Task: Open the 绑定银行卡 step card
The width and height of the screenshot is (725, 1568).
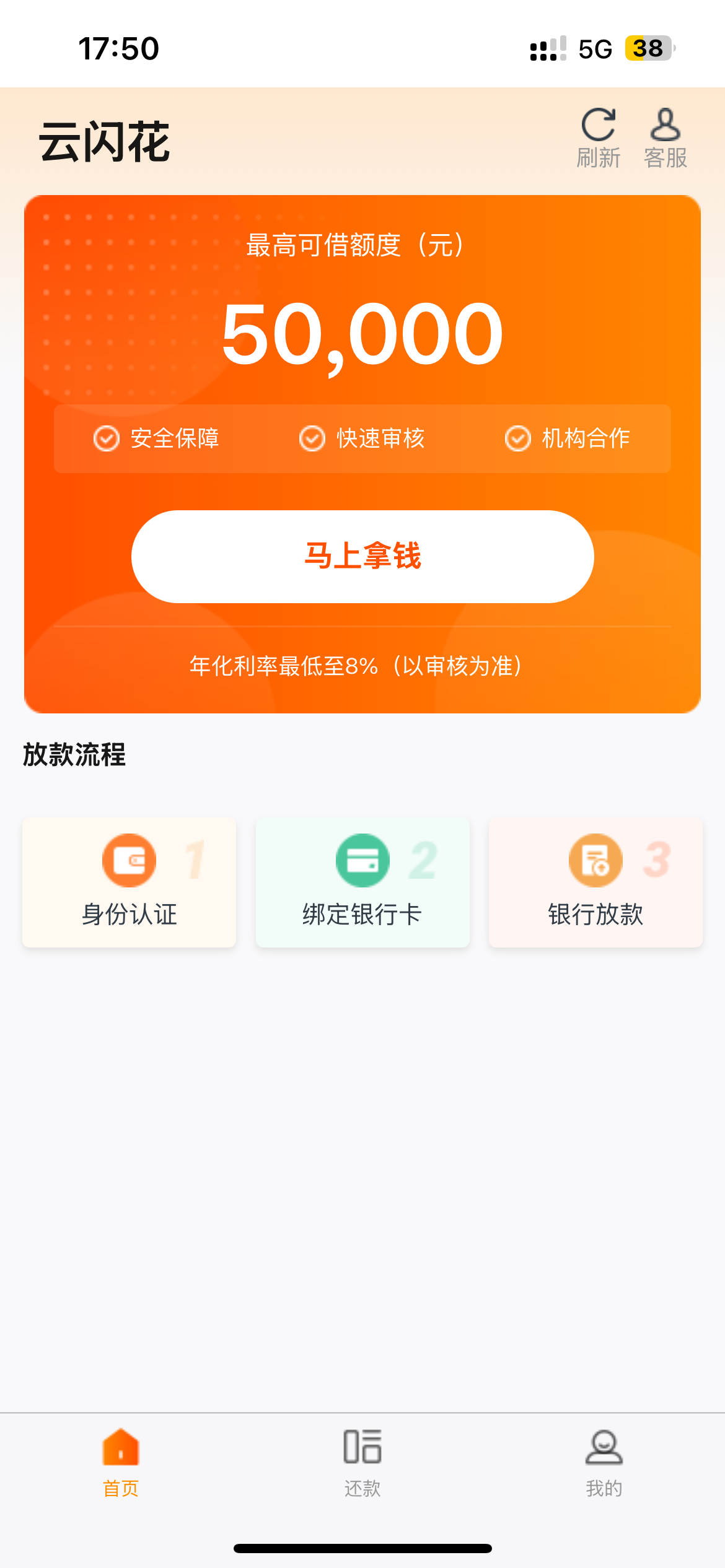Action: (362, 882)
